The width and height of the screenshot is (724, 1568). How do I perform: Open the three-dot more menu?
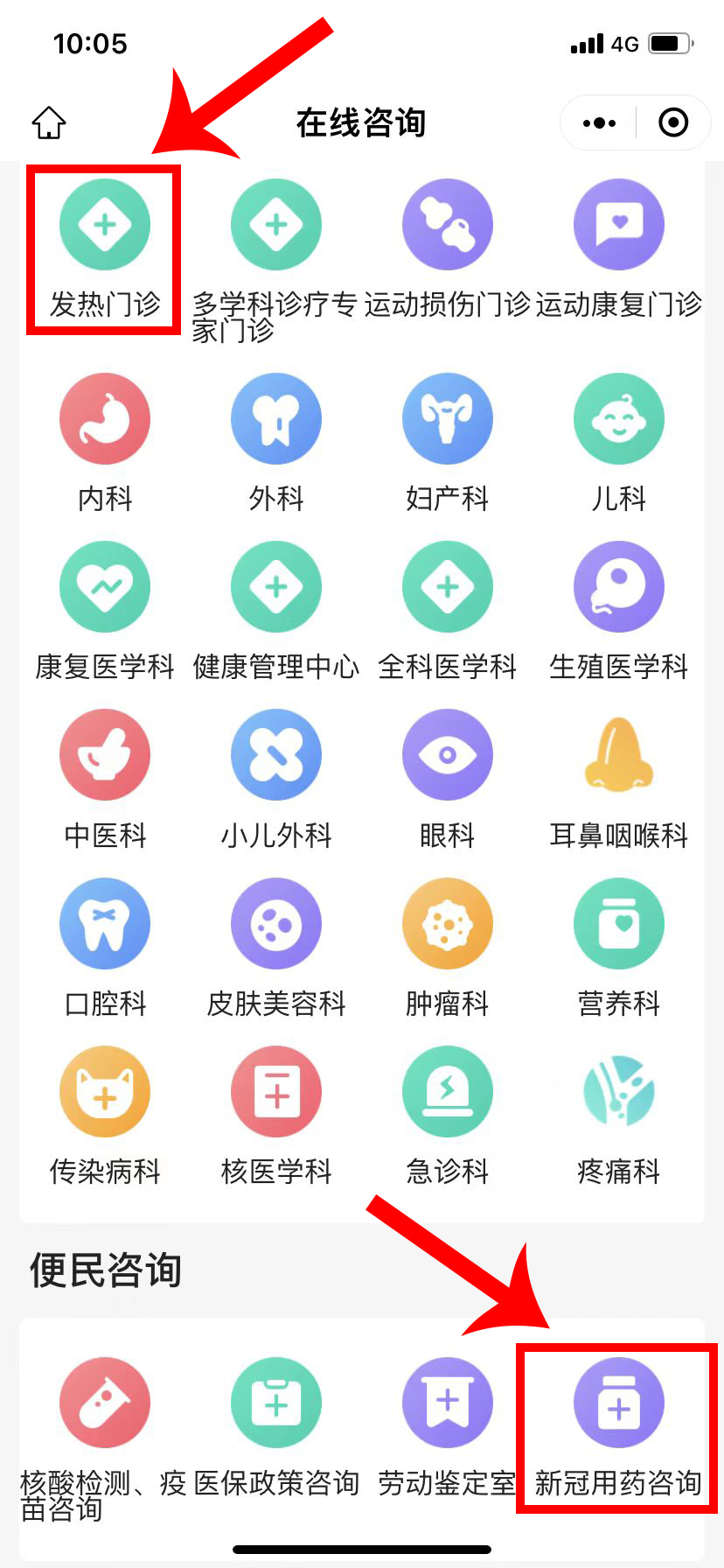(x=599, y=123)
